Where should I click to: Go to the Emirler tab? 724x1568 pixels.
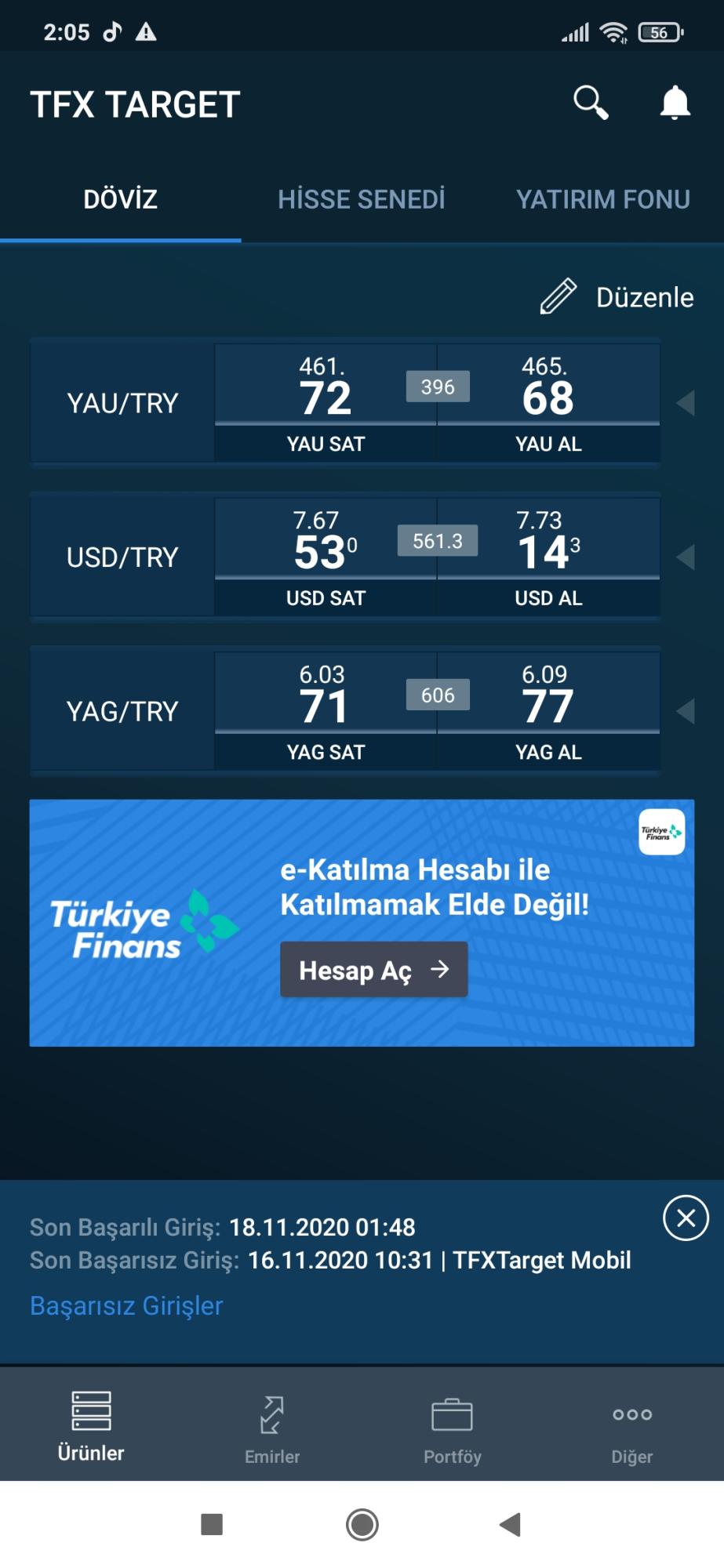click(272, 1430)
